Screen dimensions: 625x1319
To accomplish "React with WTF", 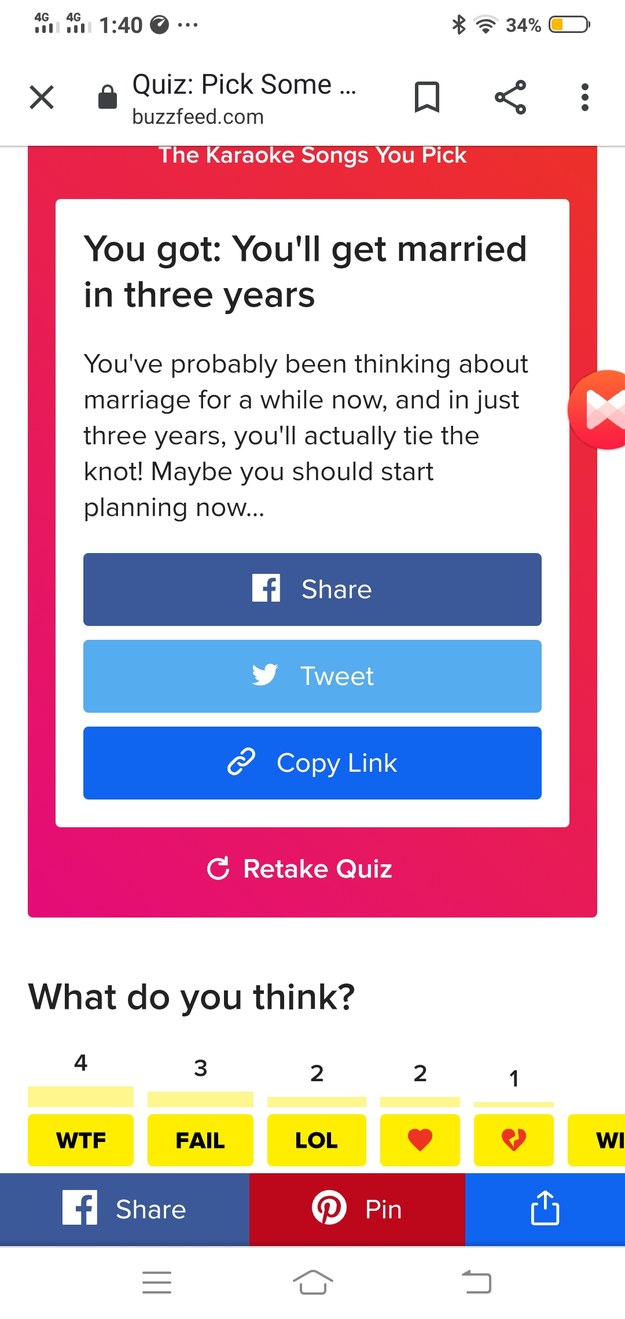I will point(80,1140).
